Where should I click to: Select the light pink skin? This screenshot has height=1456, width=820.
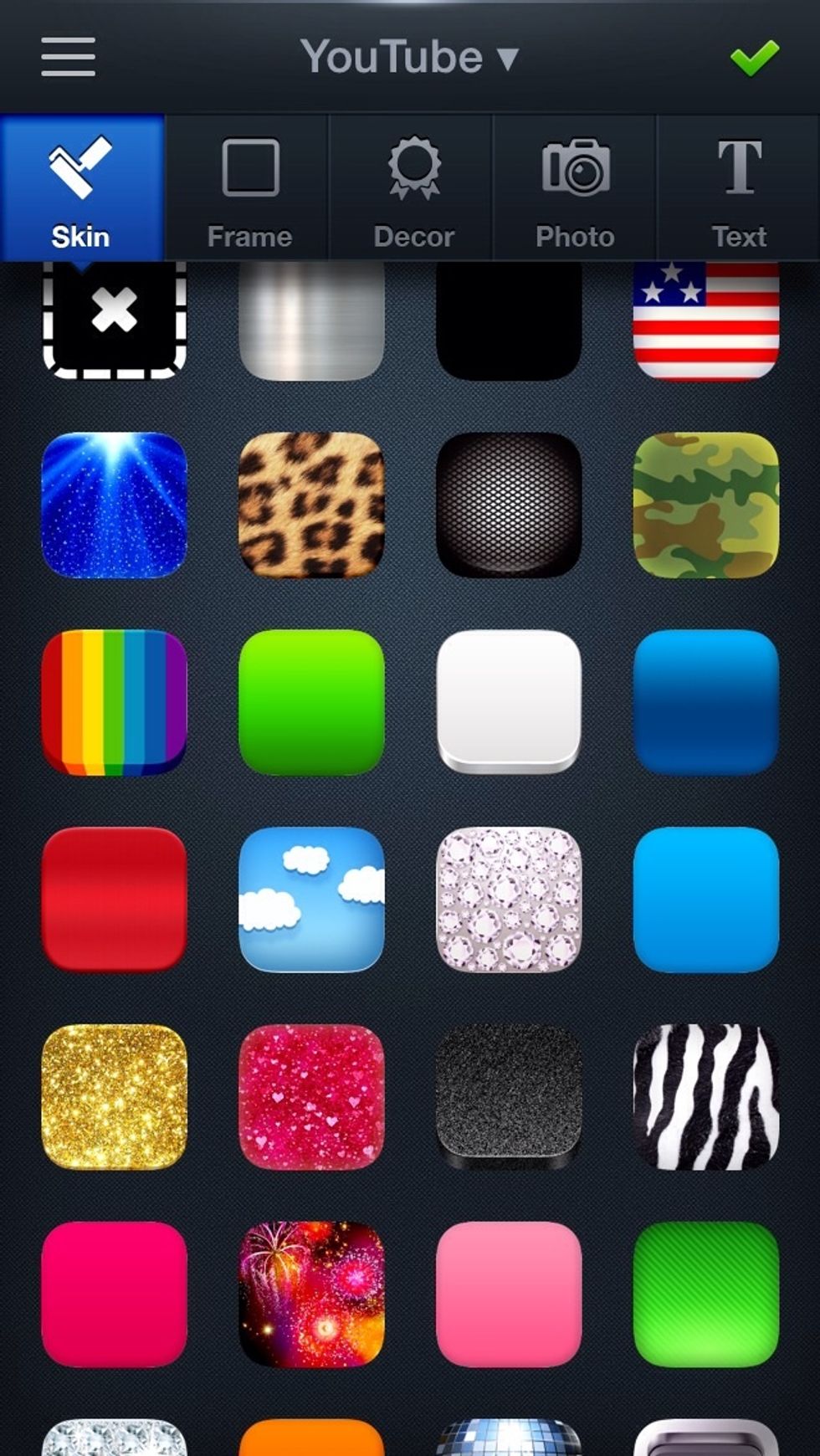[x=509, y=1295]
